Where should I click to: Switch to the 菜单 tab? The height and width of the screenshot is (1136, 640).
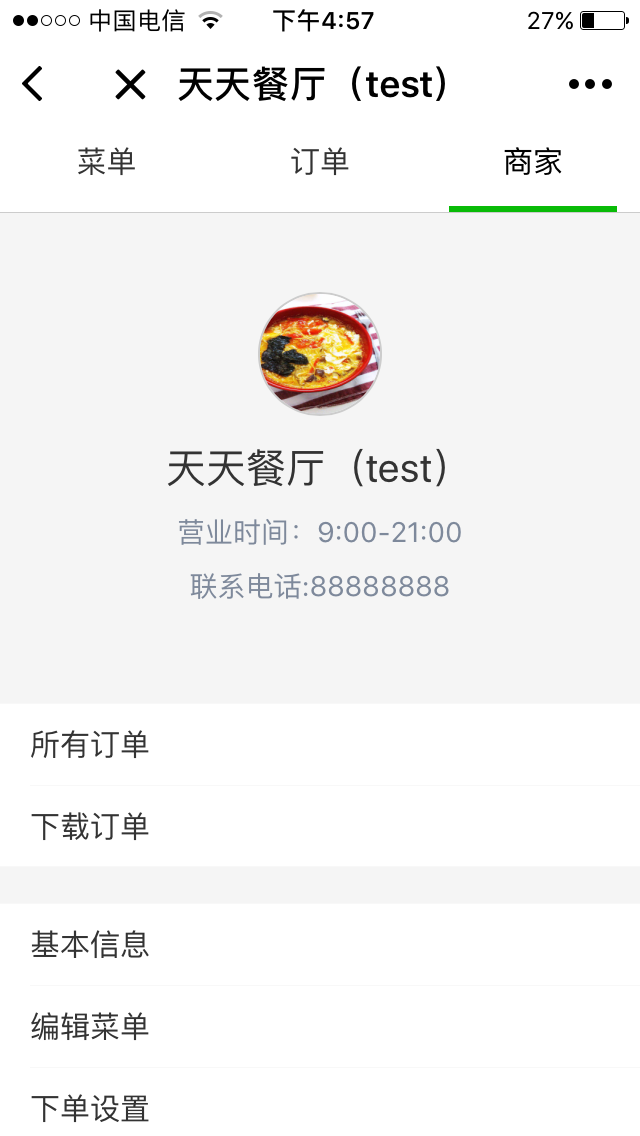click(x=106, y=162)
